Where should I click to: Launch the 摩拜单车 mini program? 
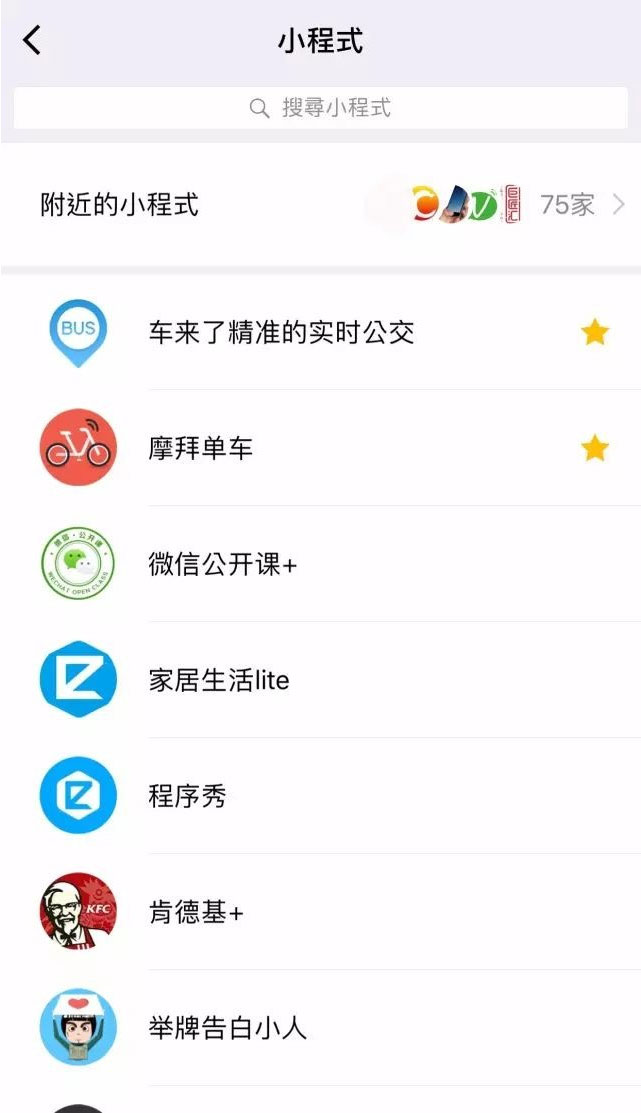pyautogui.click(x=200, y=448)
